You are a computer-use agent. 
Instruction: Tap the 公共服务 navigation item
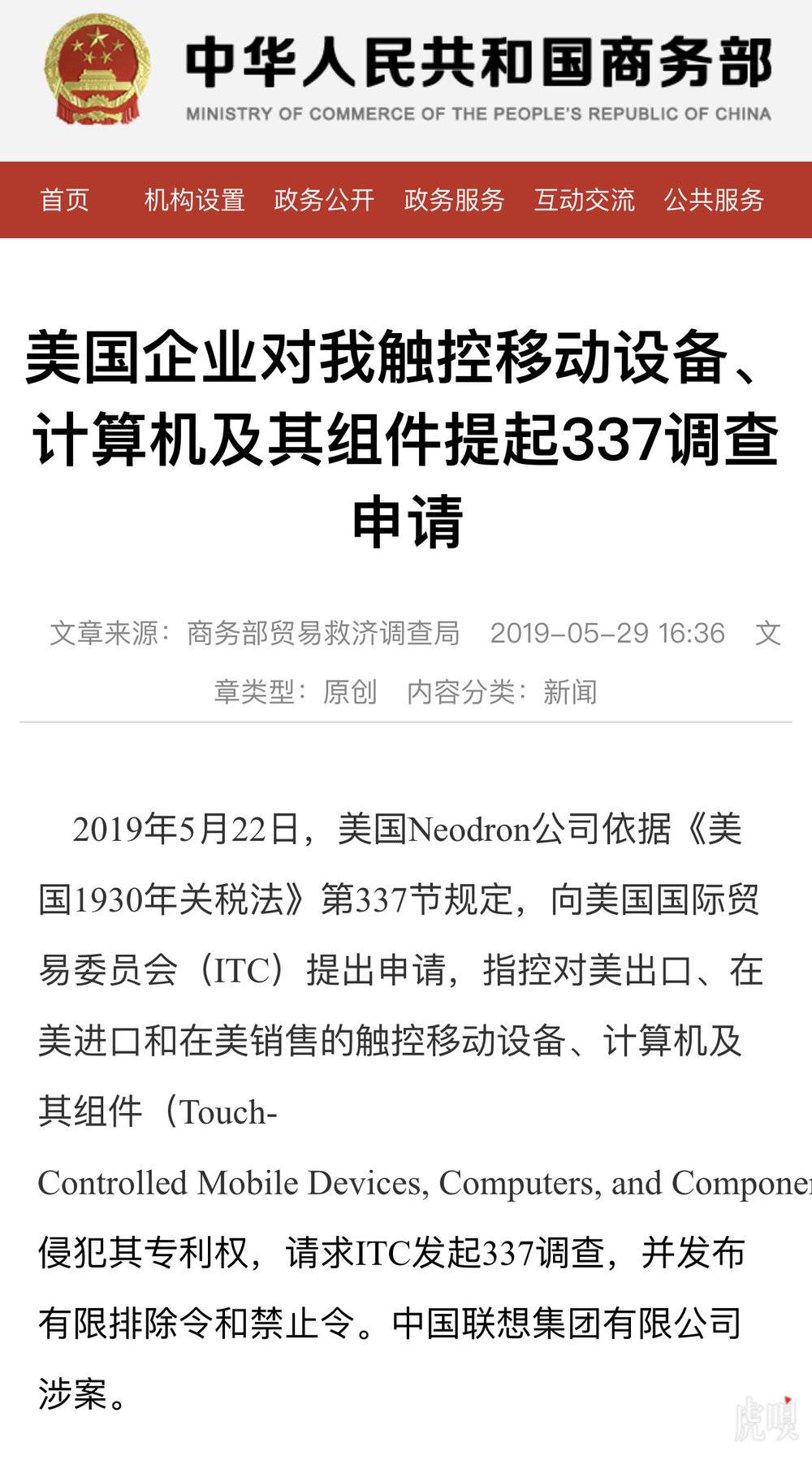point(715,200)
